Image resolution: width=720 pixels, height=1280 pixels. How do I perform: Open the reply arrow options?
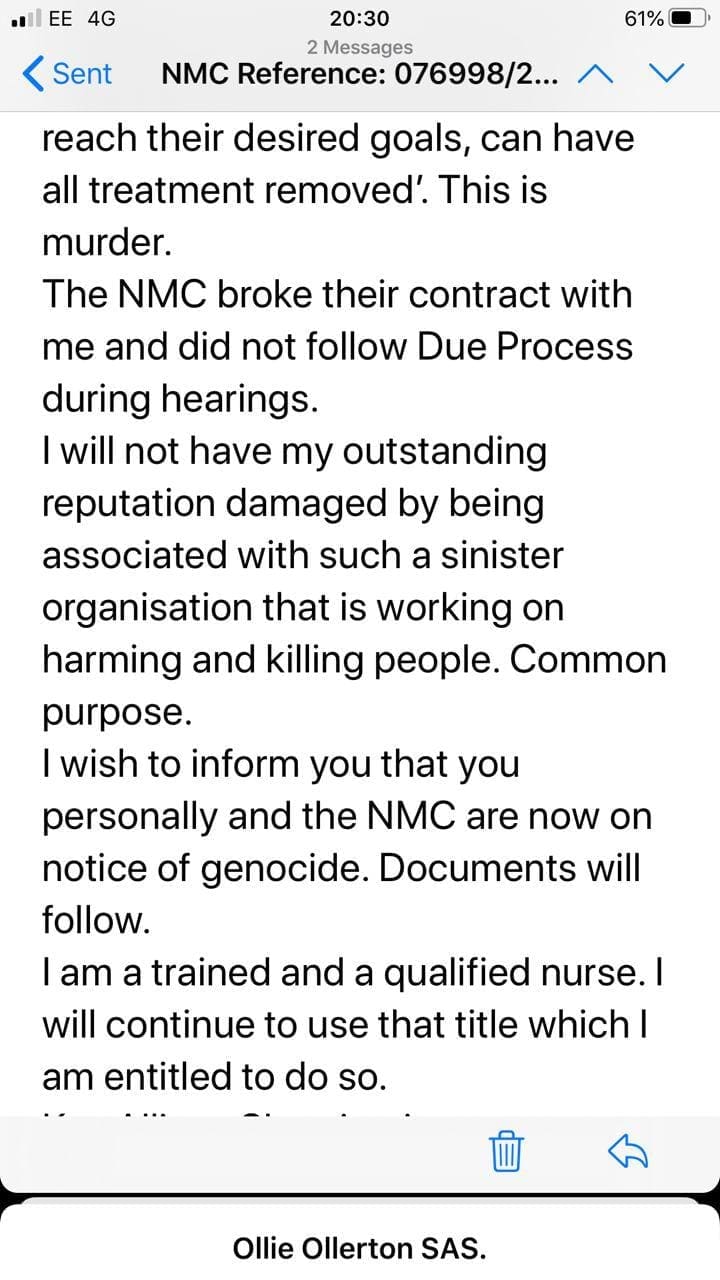tap(629, 1151)
